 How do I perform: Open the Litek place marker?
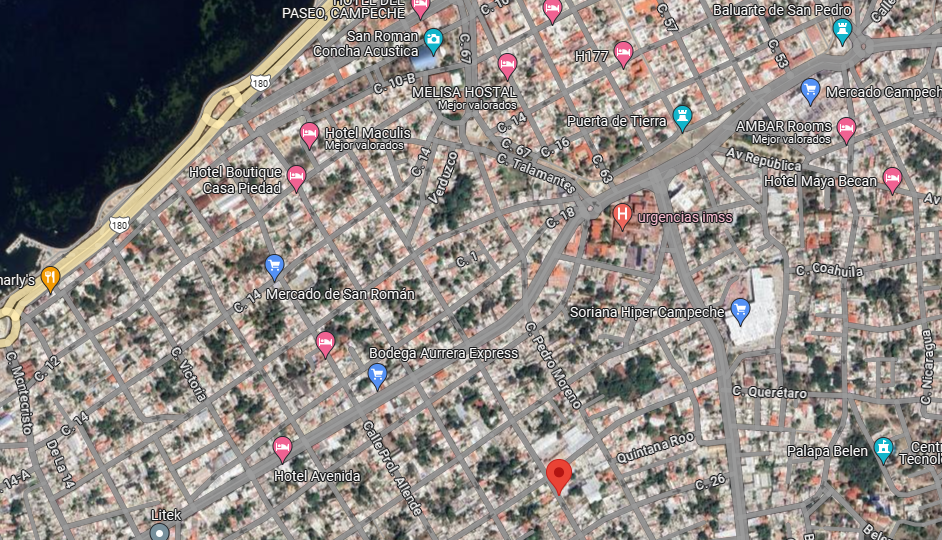(160, 532)
